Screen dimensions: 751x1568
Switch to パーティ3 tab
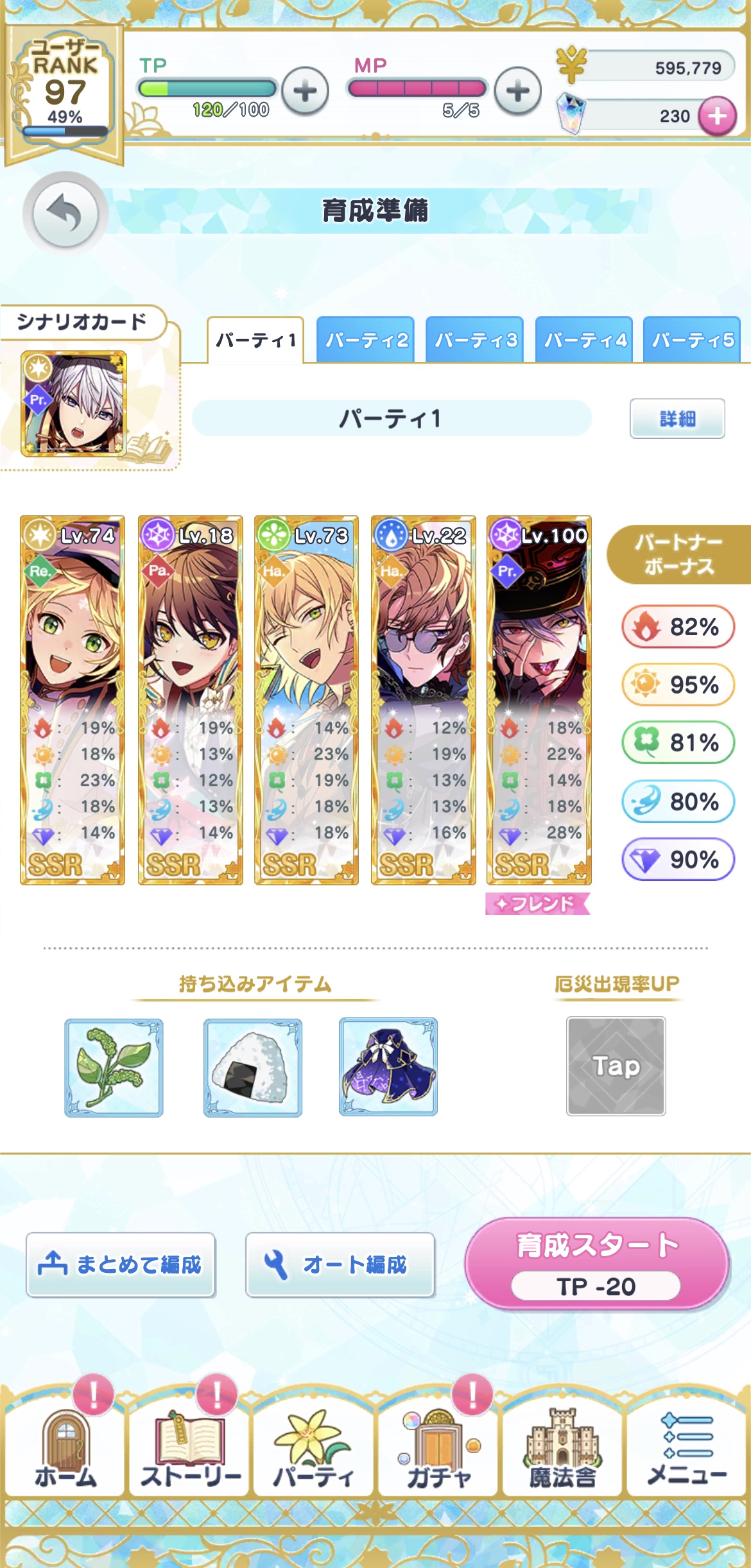tap(475, 339)
